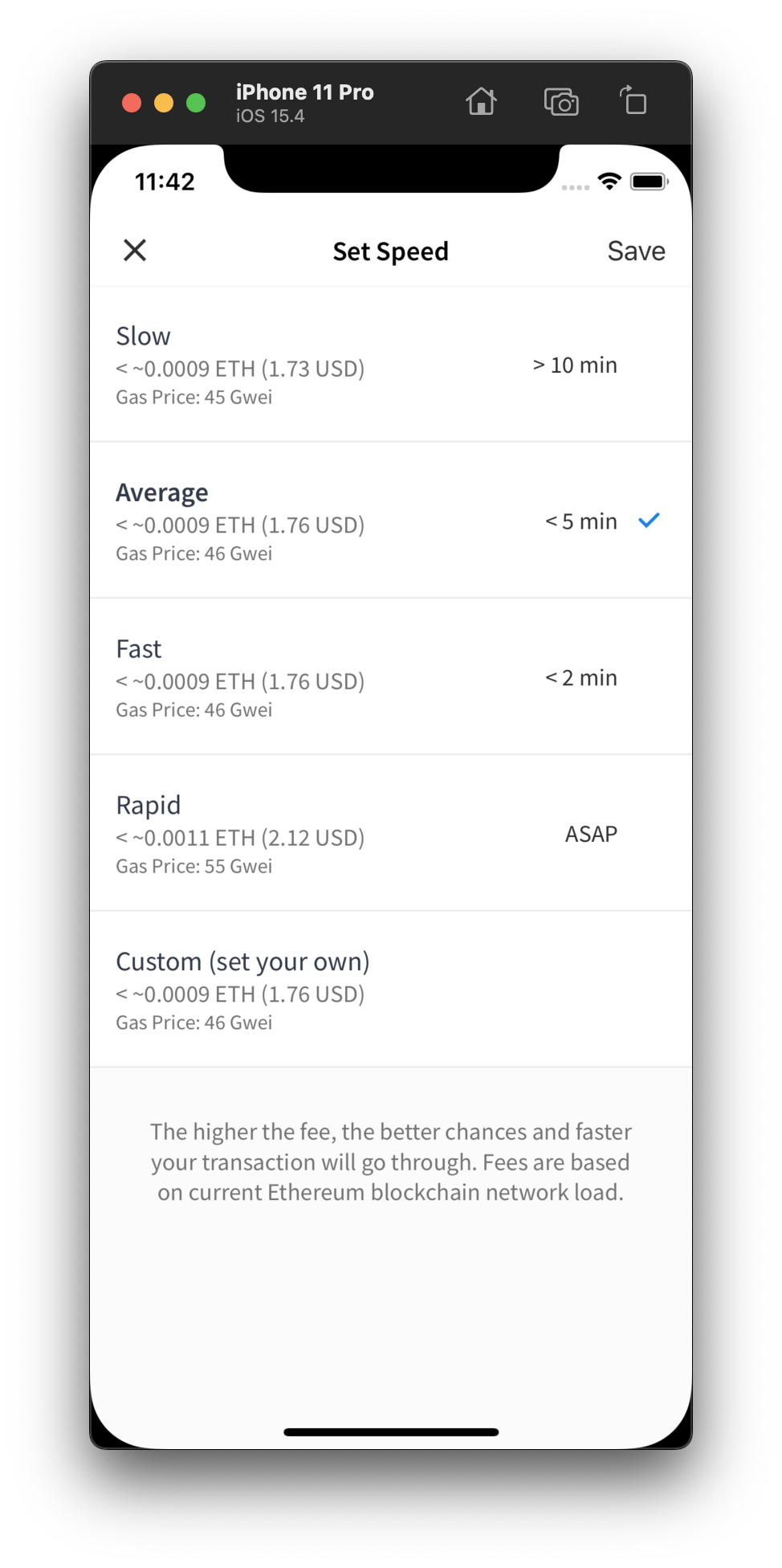Viewport: 782px width, 1568px height.
Task: Tap the Set Speed title bar
Action: coord(391,251)
